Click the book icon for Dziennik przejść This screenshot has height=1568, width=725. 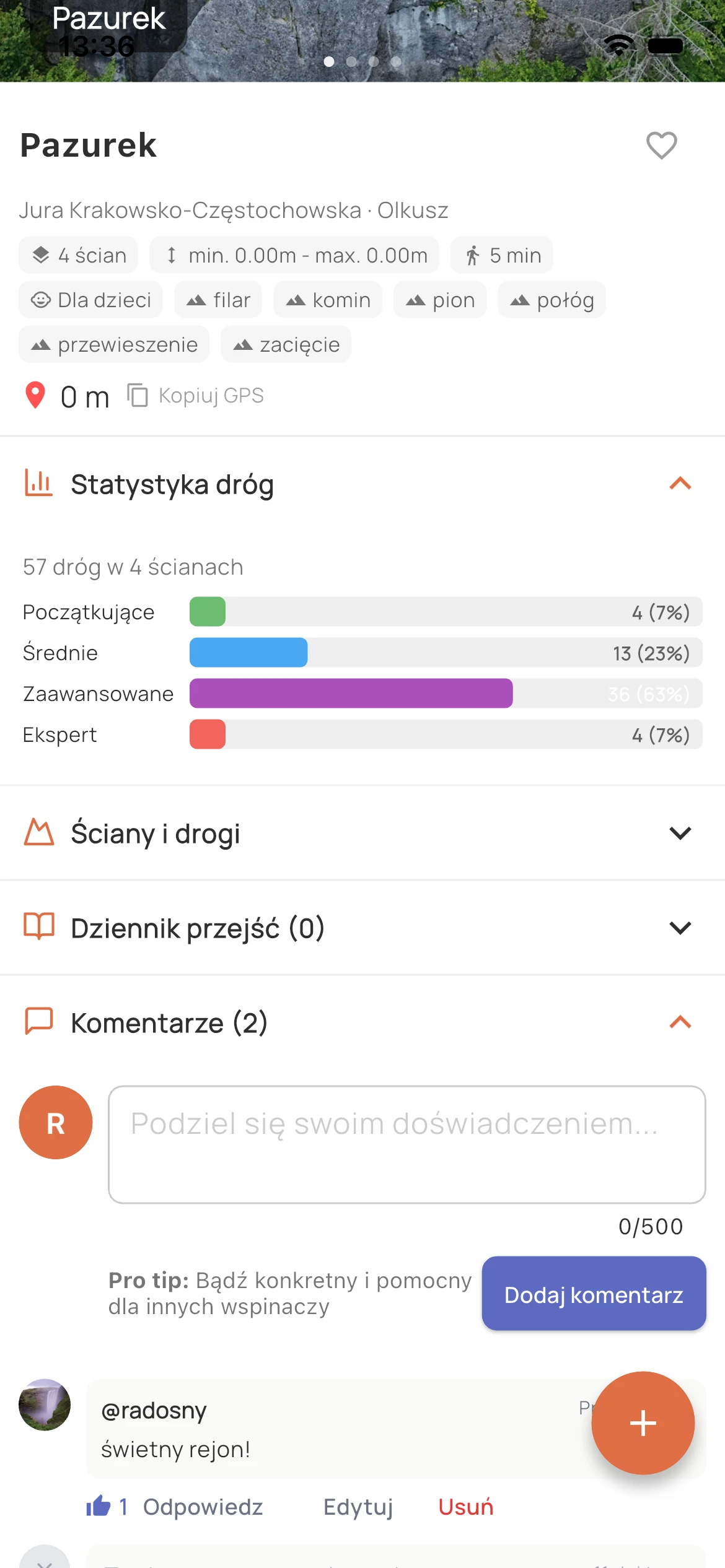(38, 927)
